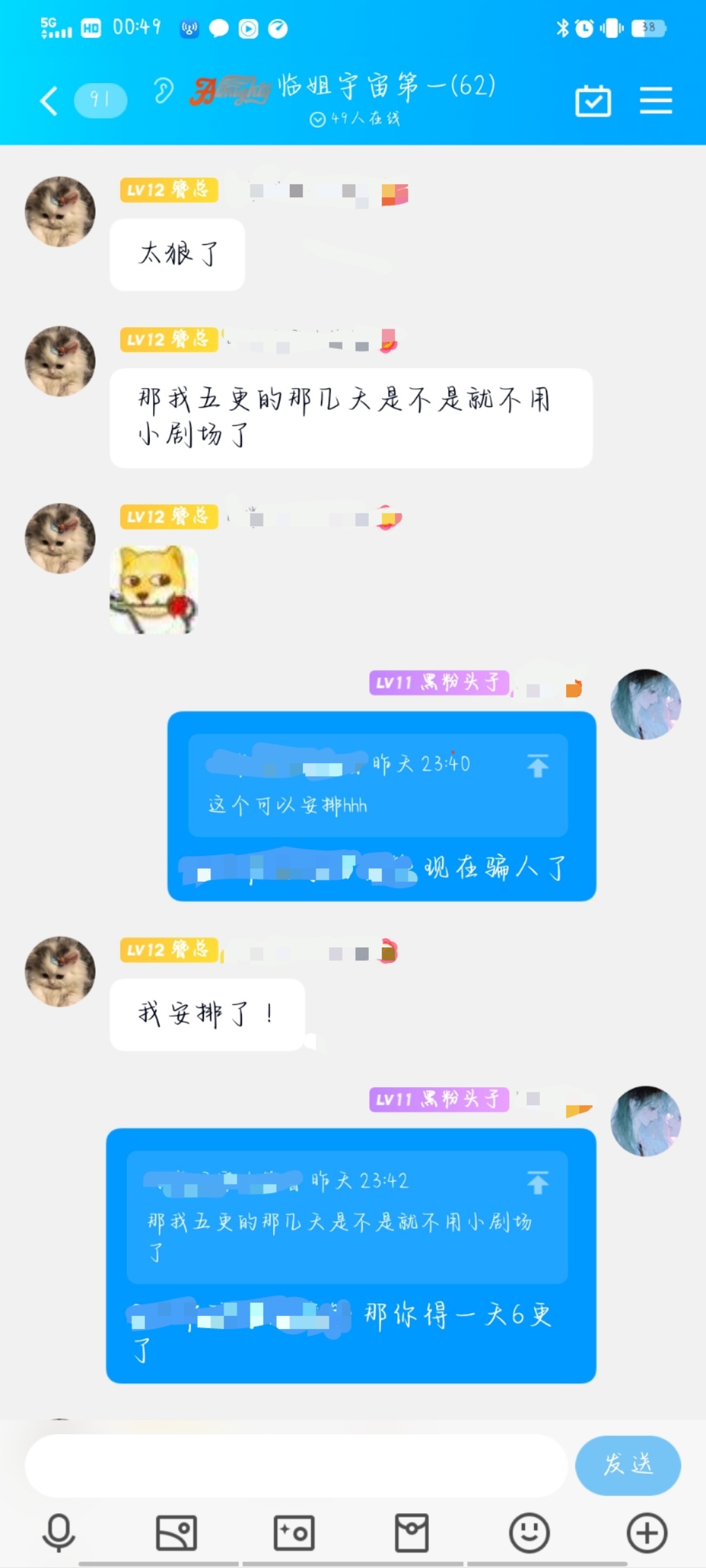Open the emoji sticker panel
This screenshot has width=706, height=1568.
pos(529,1533)
